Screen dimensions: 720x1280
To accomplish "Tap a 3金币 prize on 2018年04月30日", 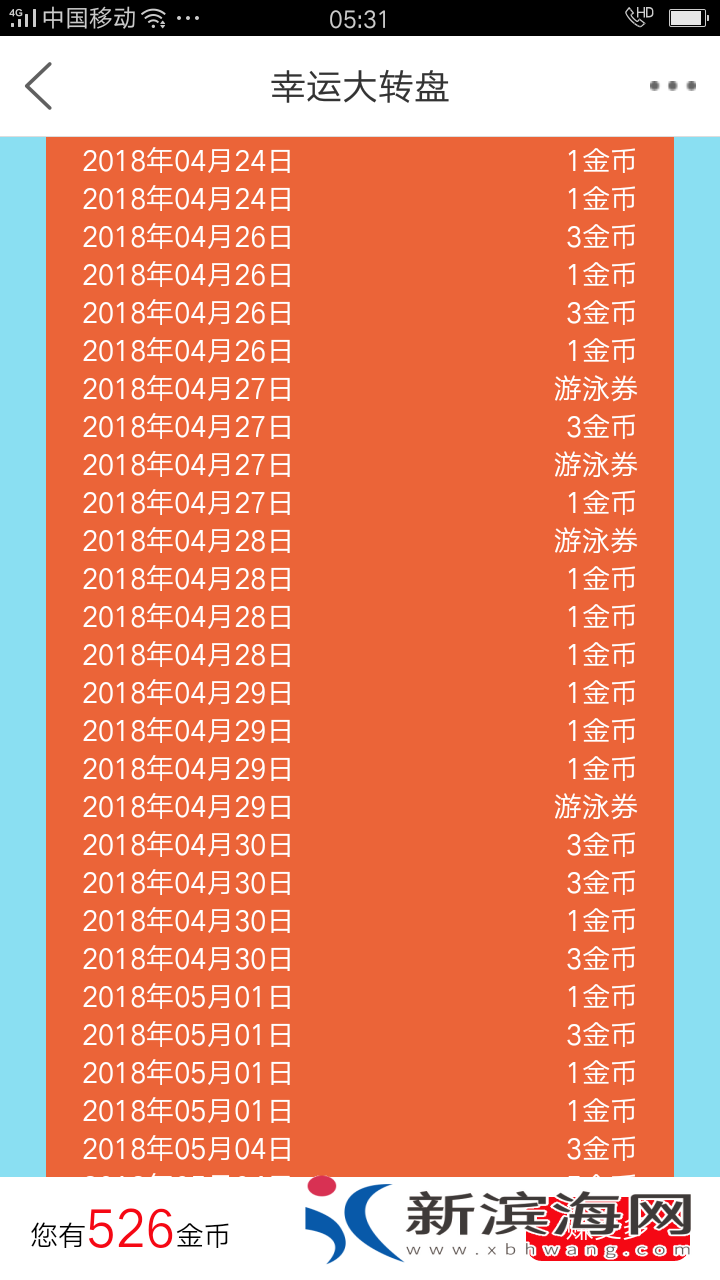I will (597, 845).
